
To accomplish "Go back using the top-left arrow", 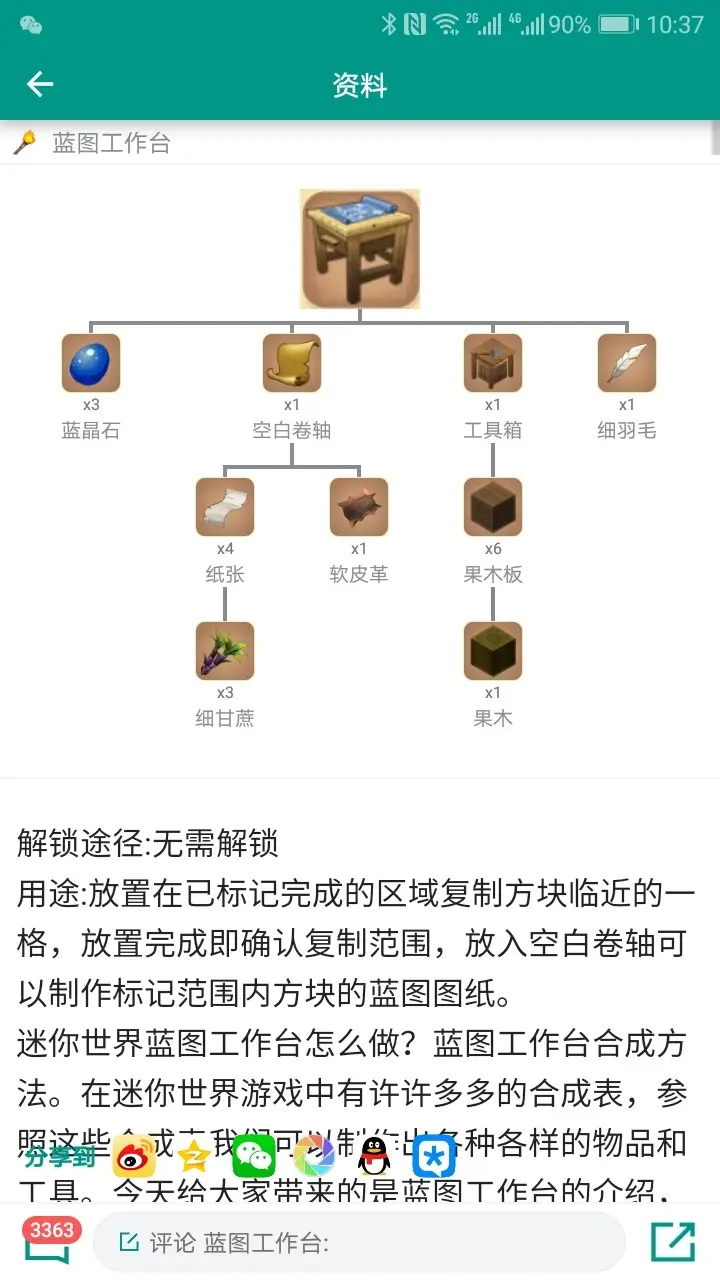I will pyautogui.click(x=40, y=85).
